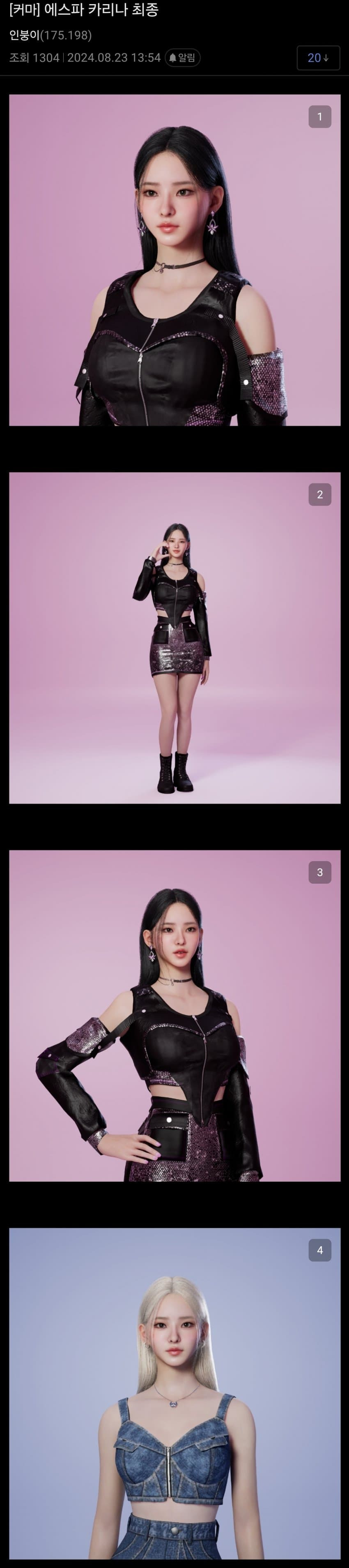The height and width of the screenshot is (1568, 349).
Task: Jump to comments via the 20 button
Action: coord(318,58)
